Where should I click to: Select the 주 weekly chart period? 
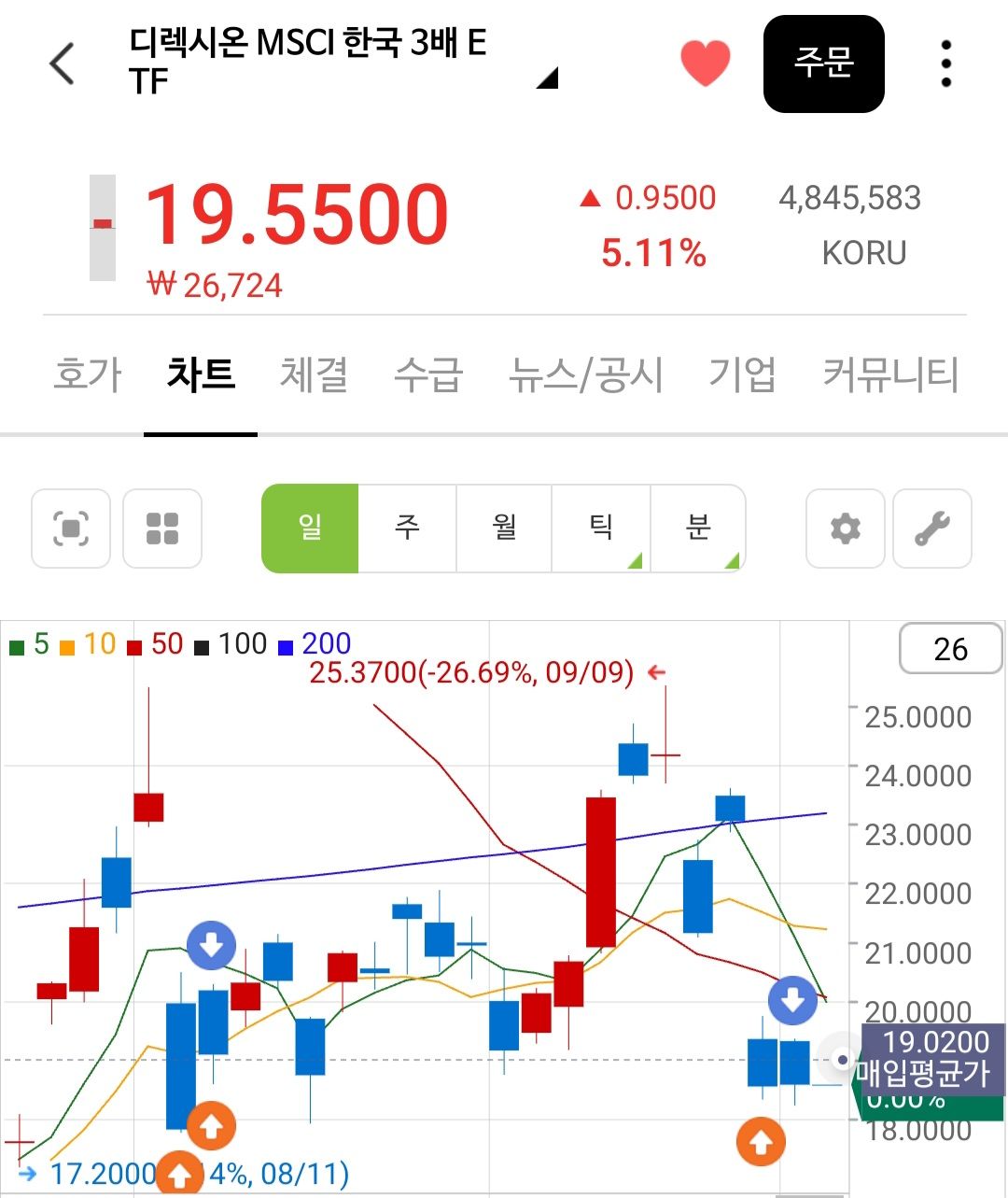[407, 529]
